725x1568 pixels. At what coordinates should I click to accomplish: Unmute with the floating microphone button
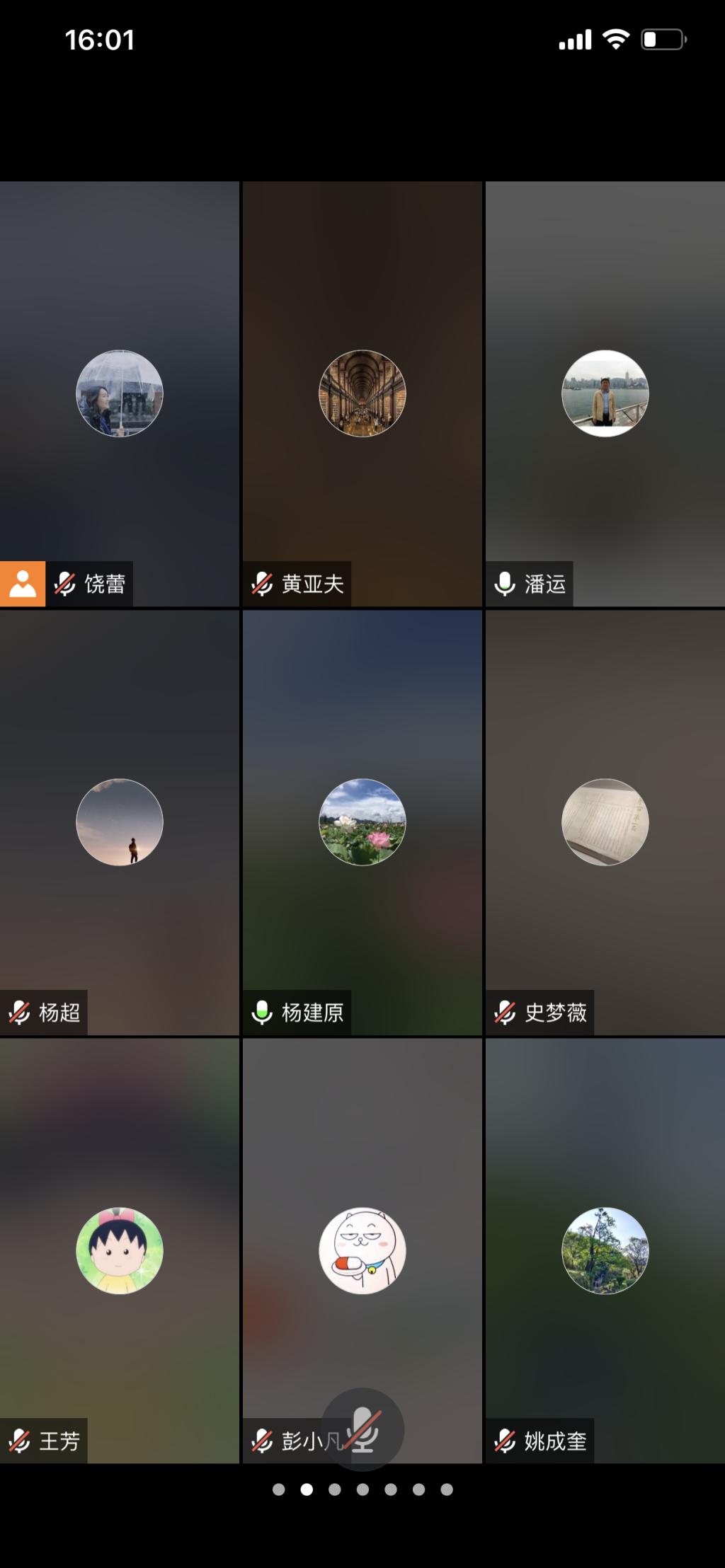362,1429
